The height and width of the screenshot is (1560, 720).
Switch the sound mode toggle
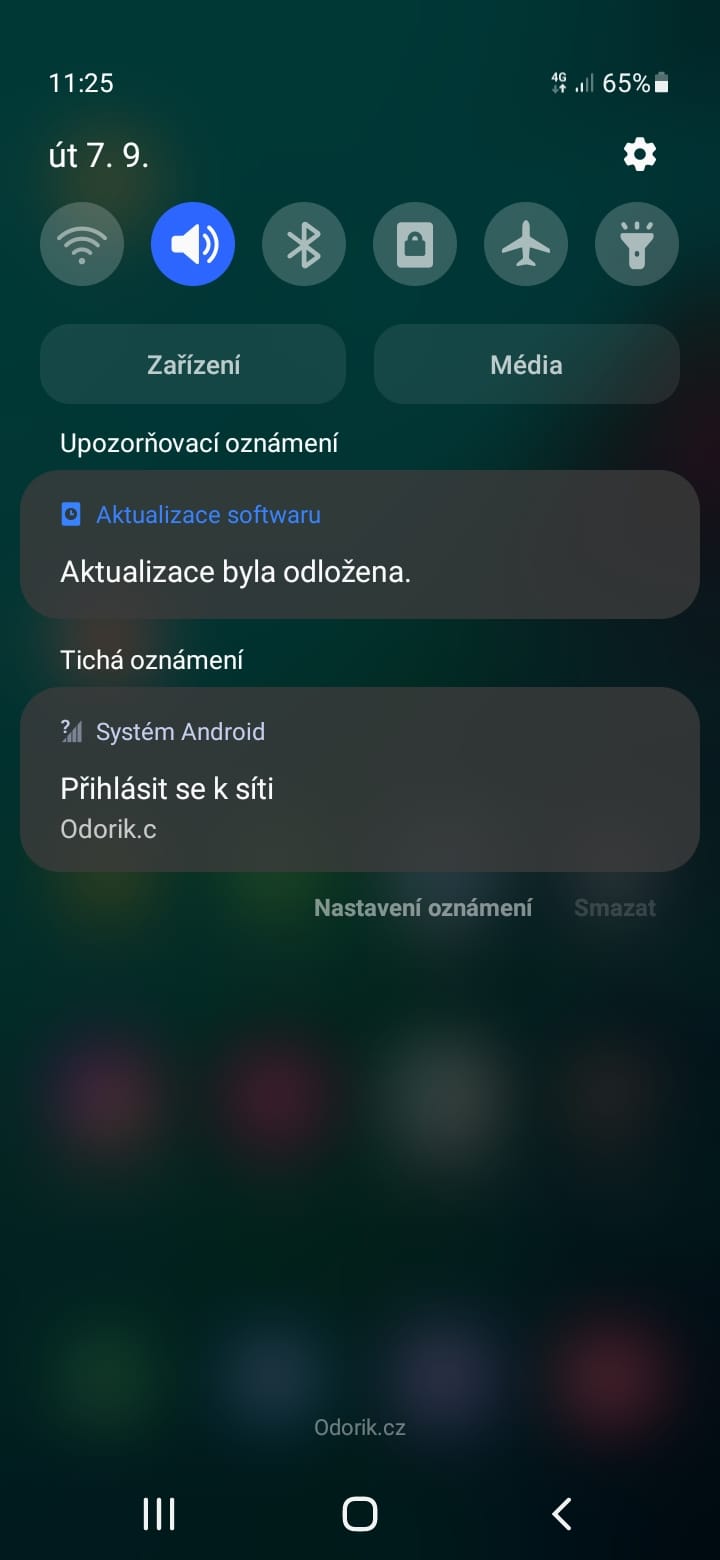[x=193, y=244]
